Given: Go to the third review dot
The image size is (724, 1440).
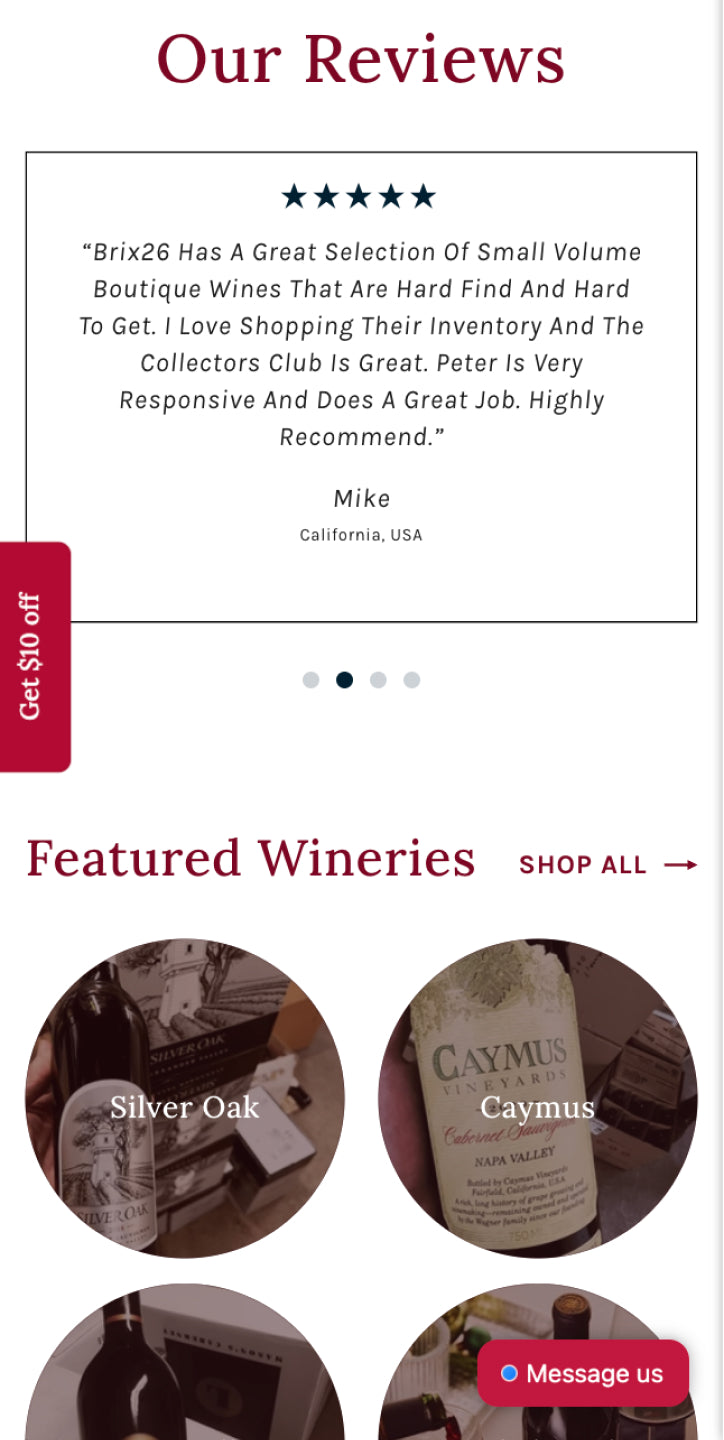Looking at the screenshot, I should pos(378,680).
